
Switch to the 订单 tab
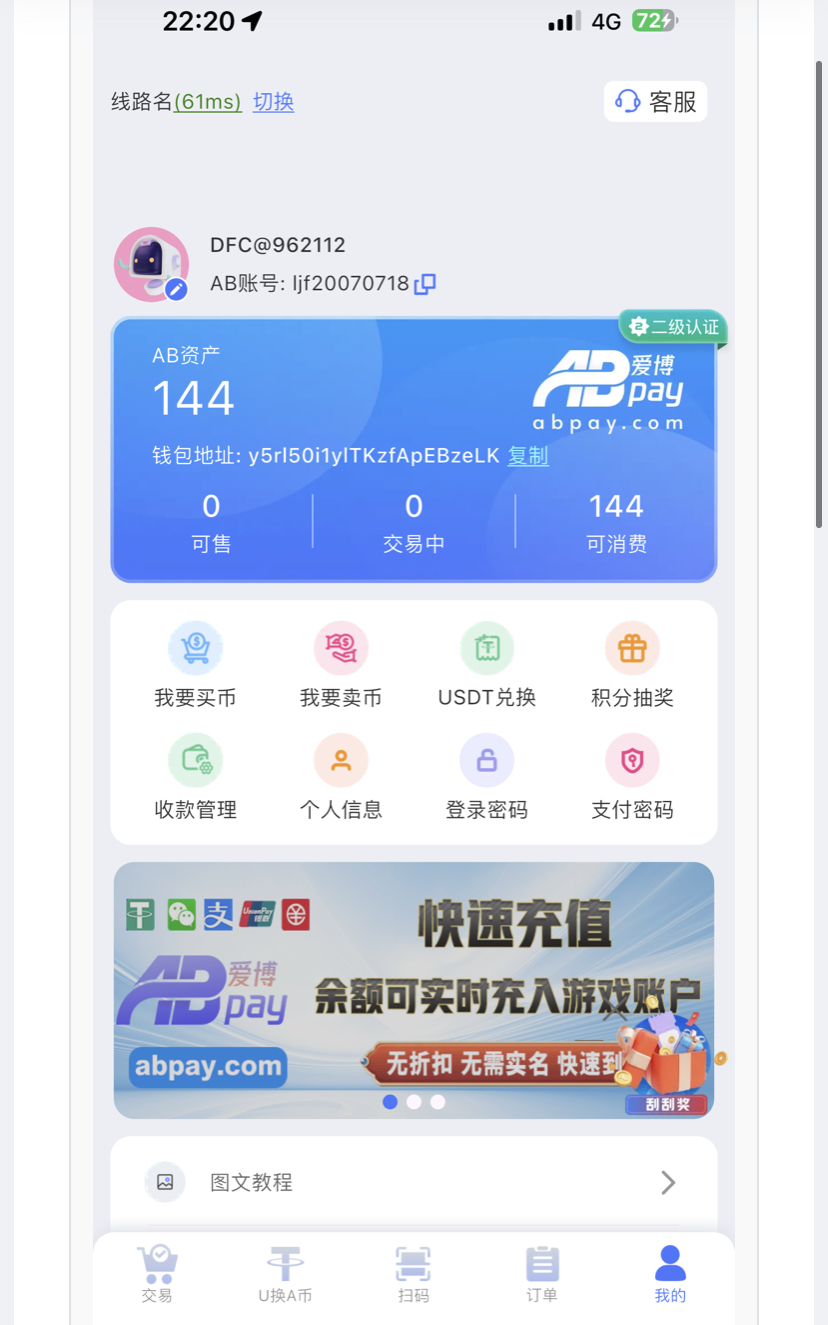click(541, 1274)
